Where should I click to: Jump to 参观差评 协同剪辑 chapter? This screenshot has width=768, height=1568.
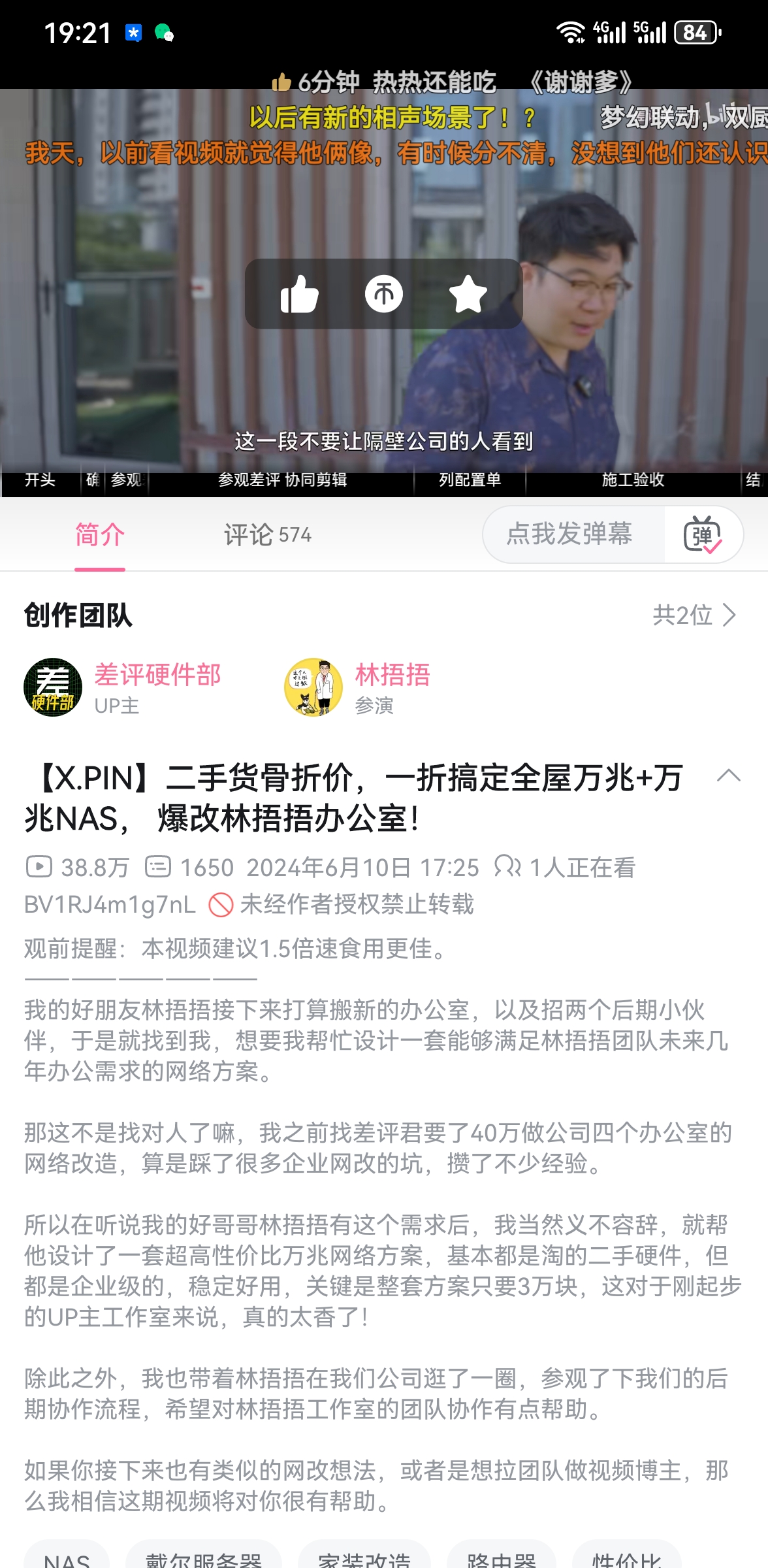coord(281,480)
